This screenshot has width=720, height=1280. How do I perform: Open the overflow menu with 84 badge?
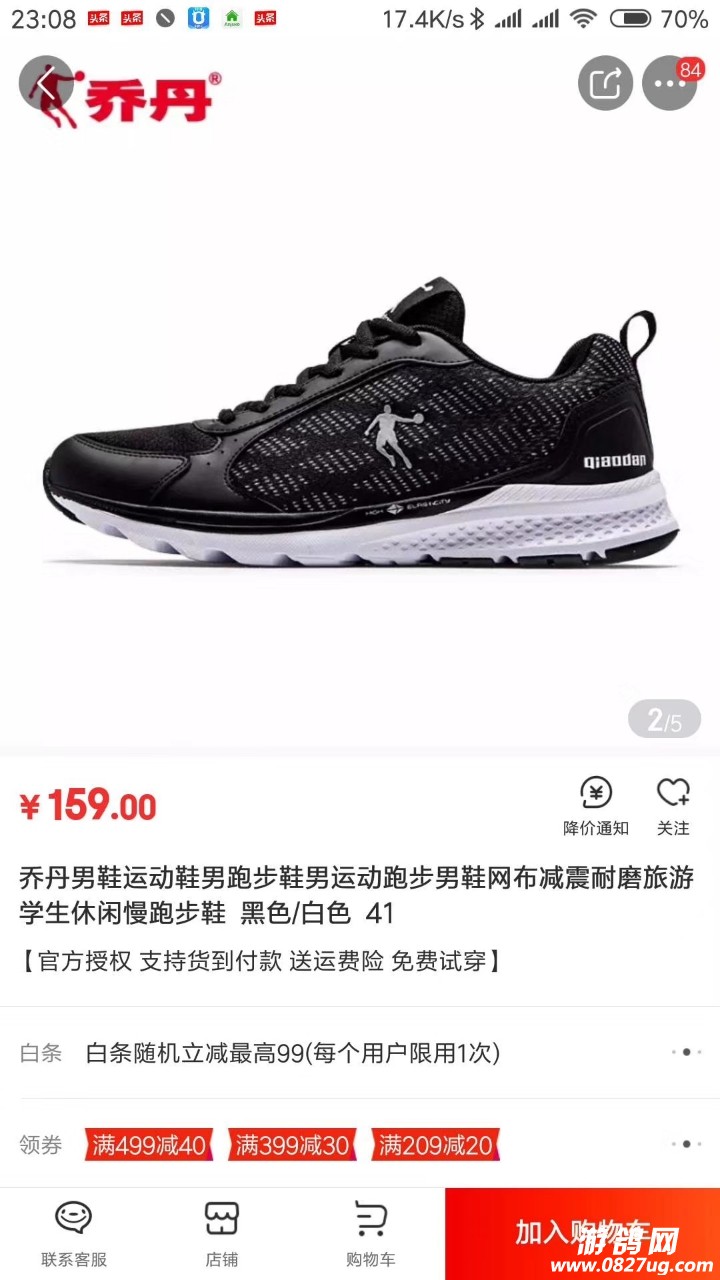click(669, 83)
